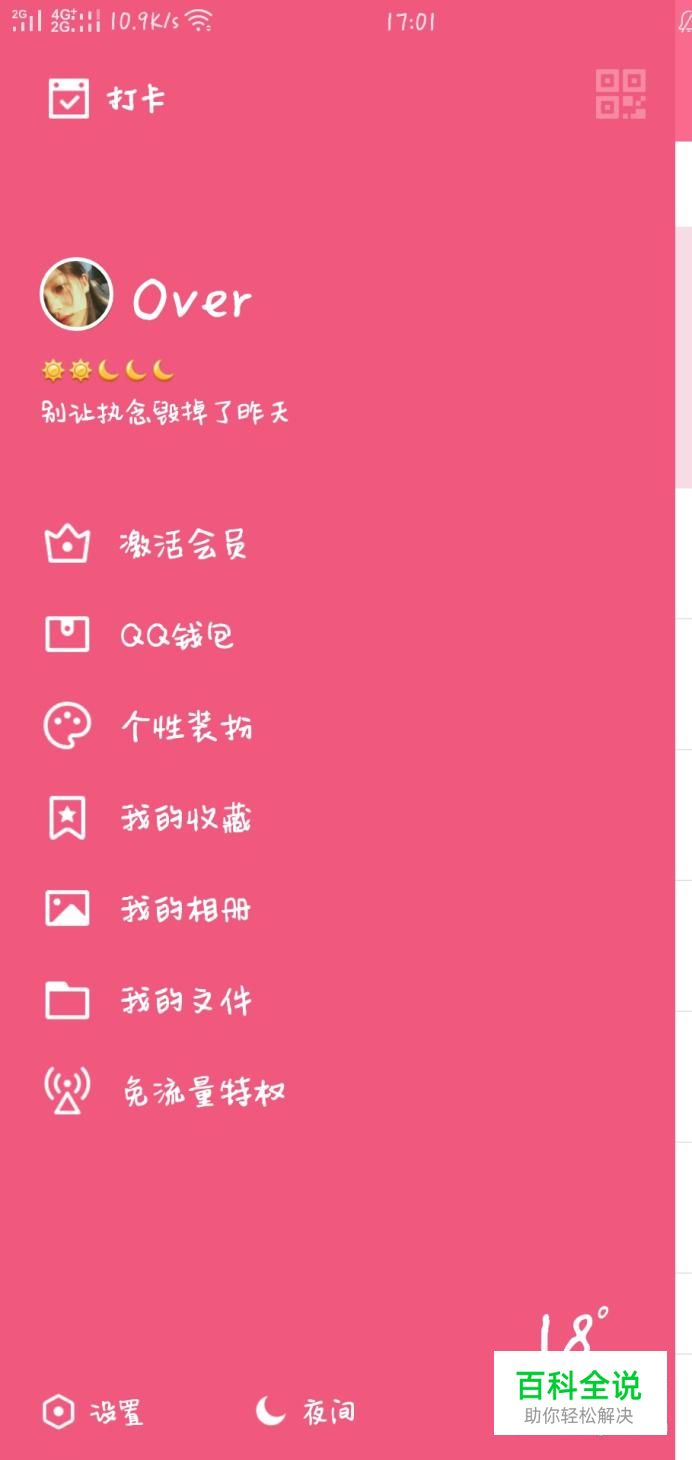The height and width of the screenshot is (1460, 692).
Task: Switch to 夜间 night mode
Action: coord(305,1411)
